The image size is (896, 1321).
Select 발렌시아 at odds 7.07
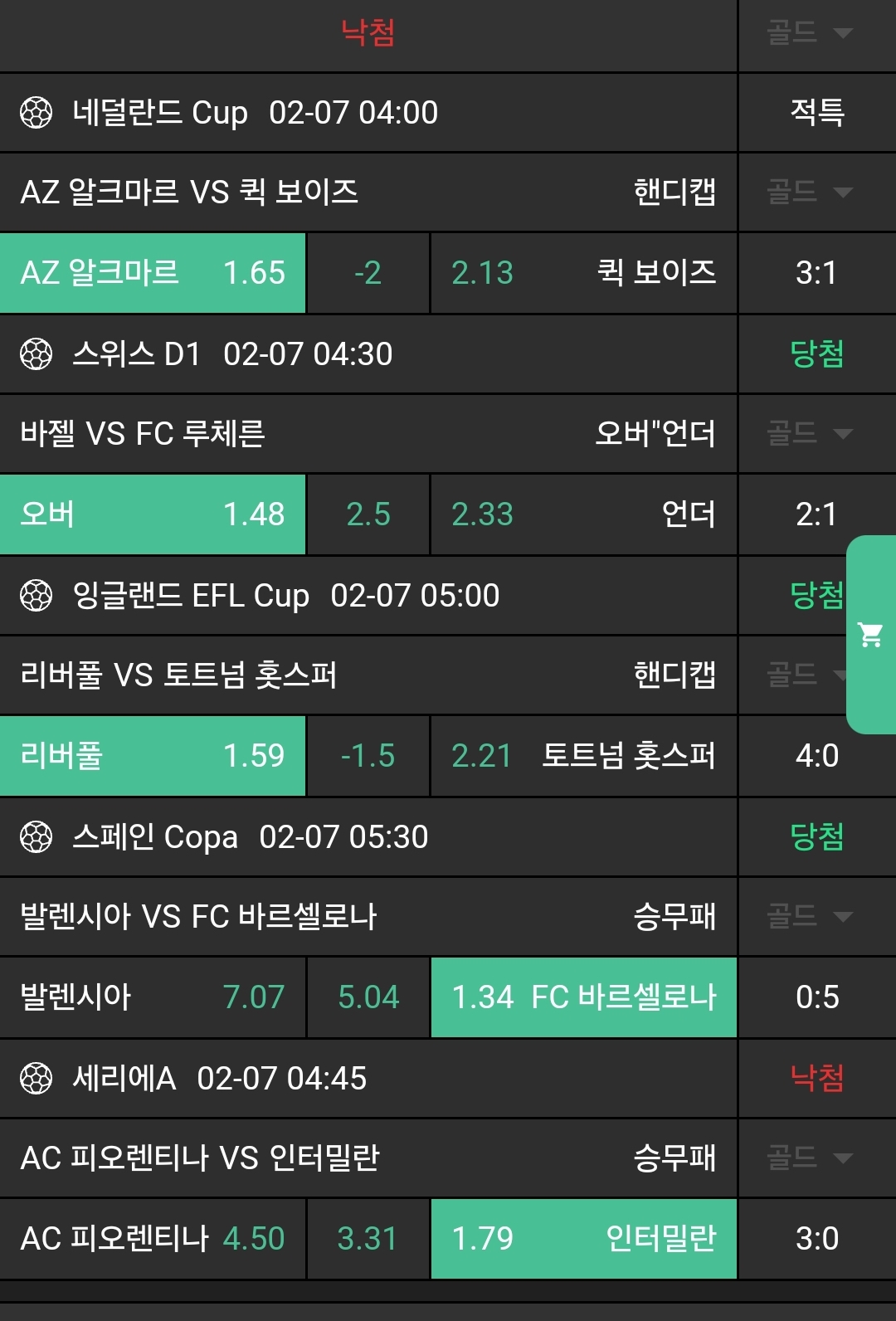(x=153, y=997)
